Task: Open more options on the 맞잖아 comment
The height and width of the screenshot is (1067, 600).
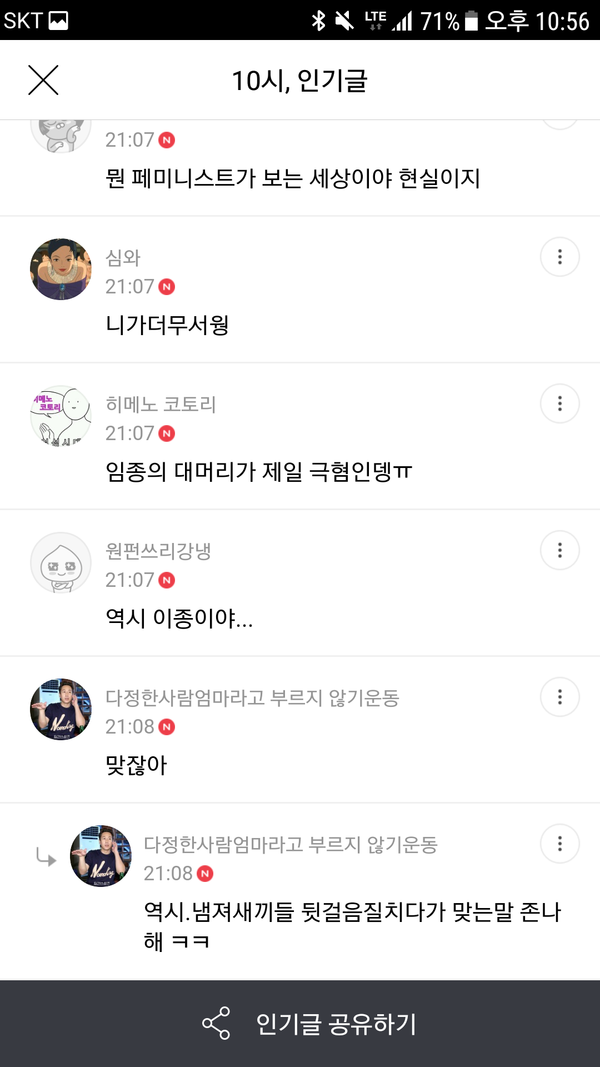Action: [560, 697]
